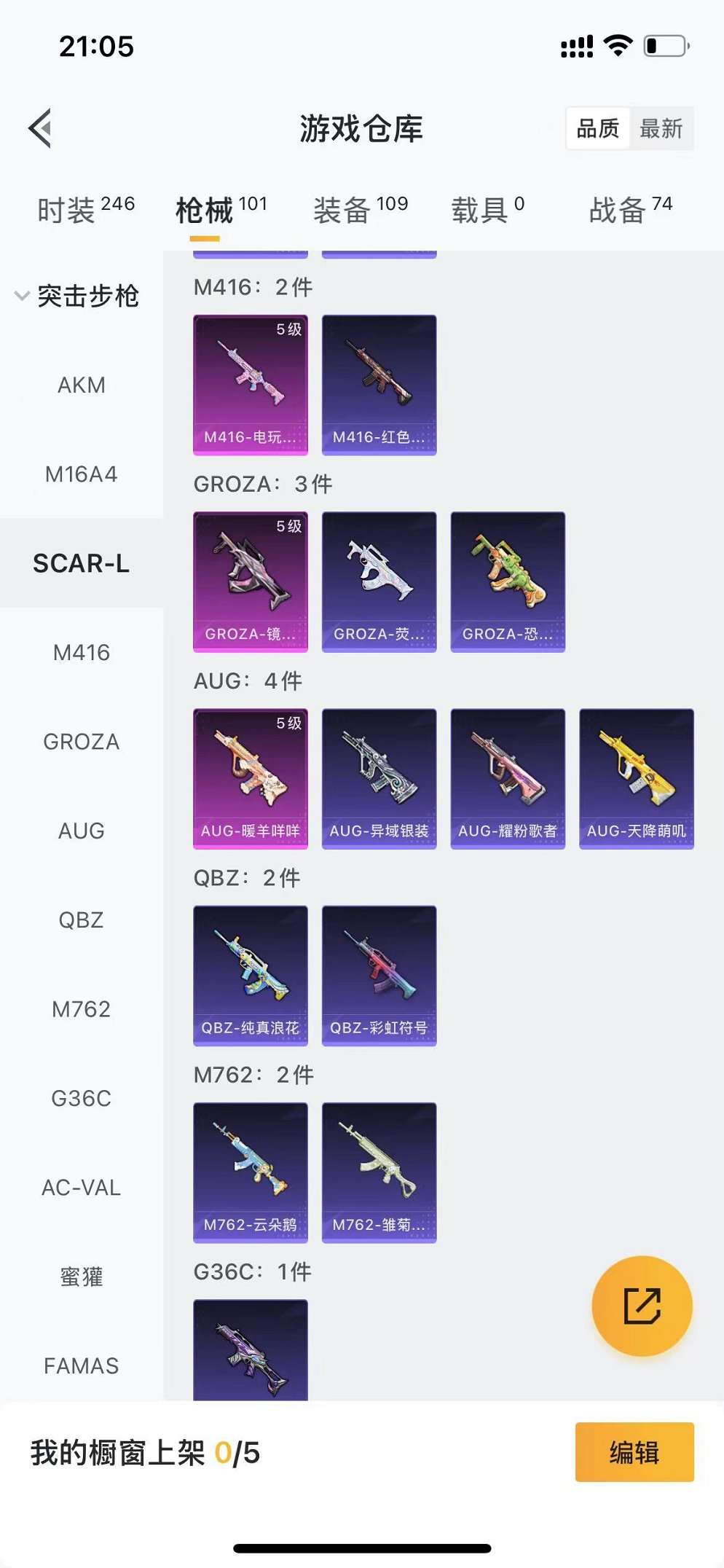Select FAMAS in the sidebar
Screen dimensions: 724x1568
coord(82,1365)
